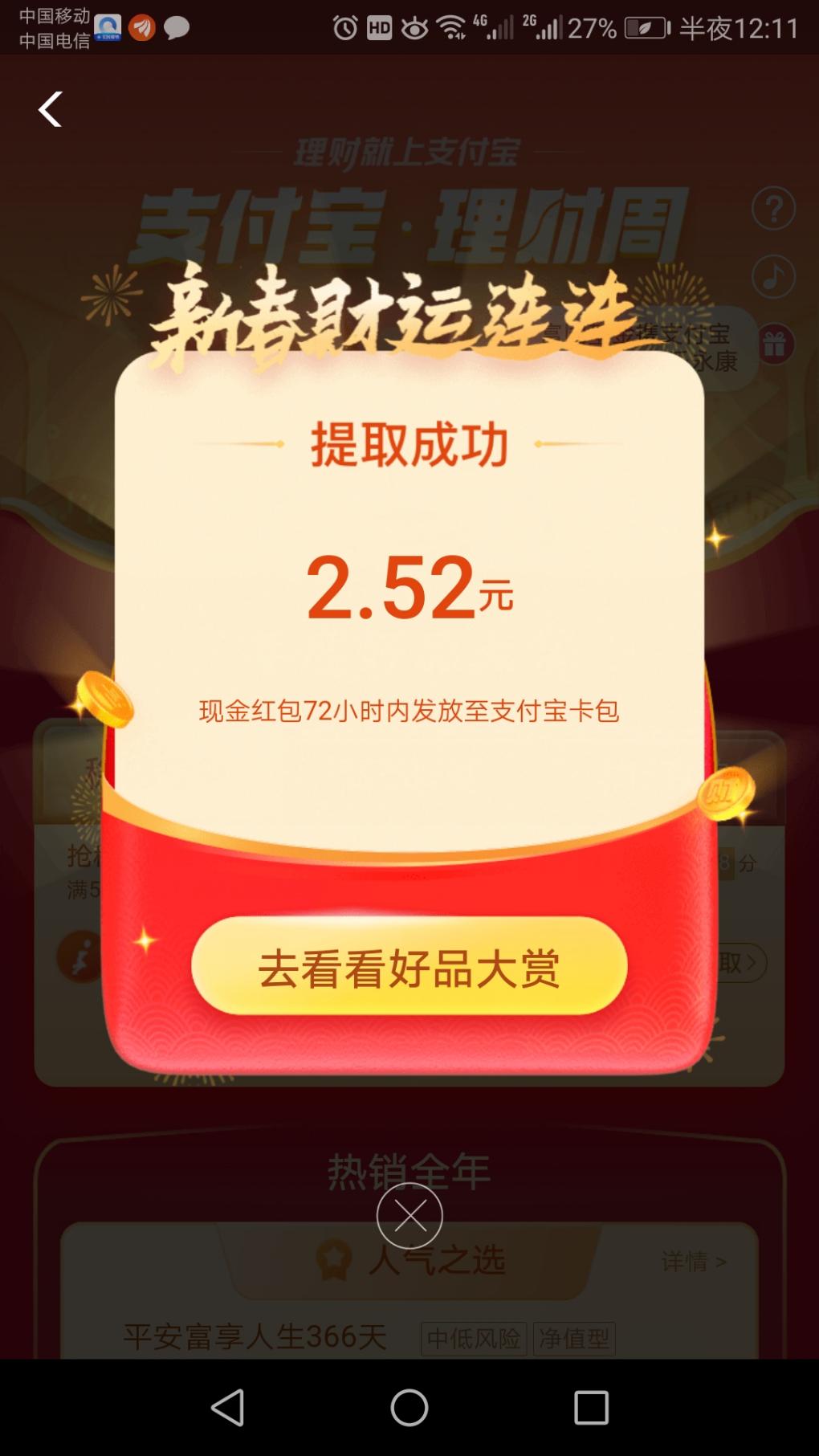The height and width of the screenshot is (1456, 819).
Task: Tap the system home button
Action: (409, 1407)
